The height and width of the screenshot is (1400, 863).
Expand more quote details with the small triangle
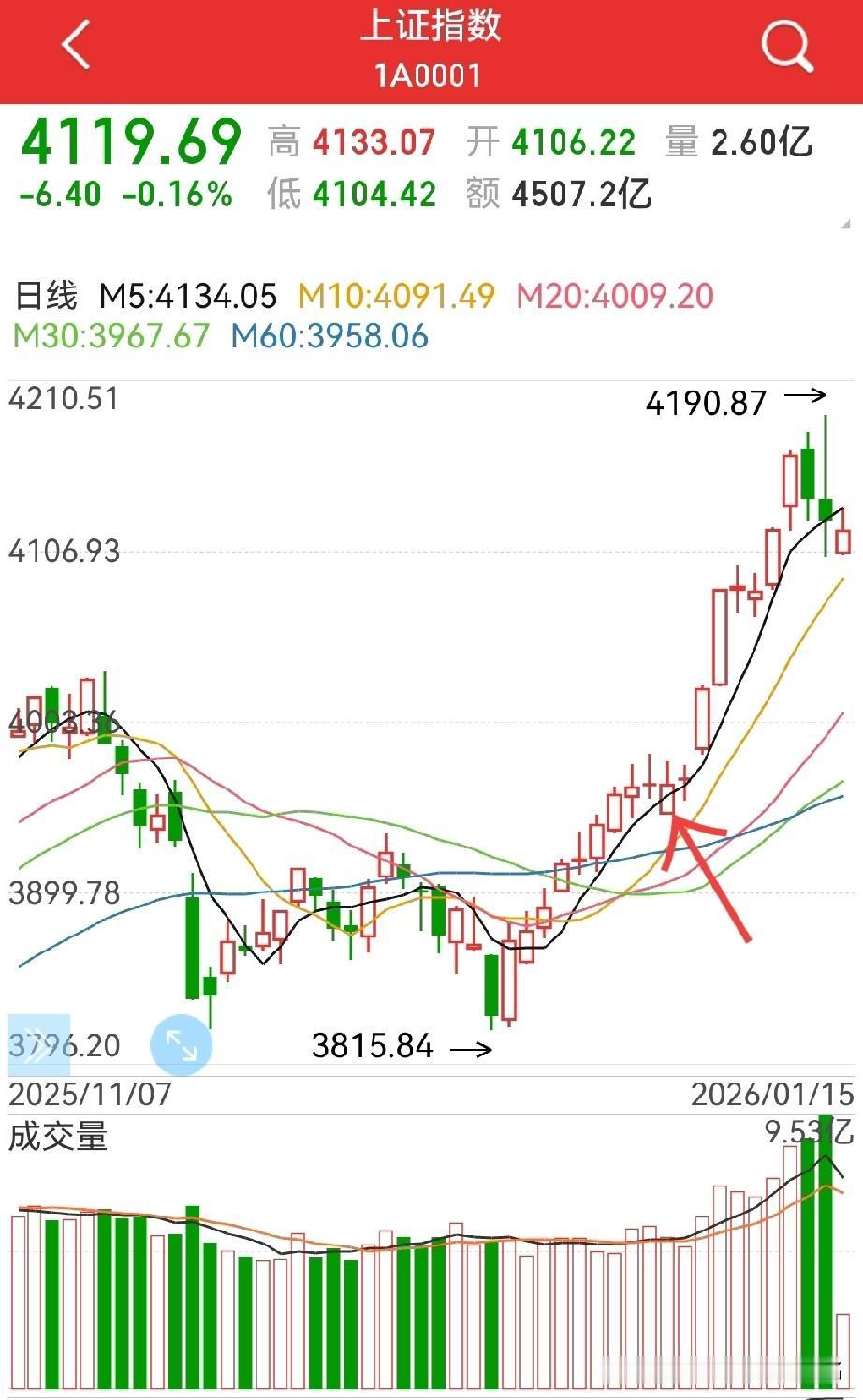click(x=846, y=225)
